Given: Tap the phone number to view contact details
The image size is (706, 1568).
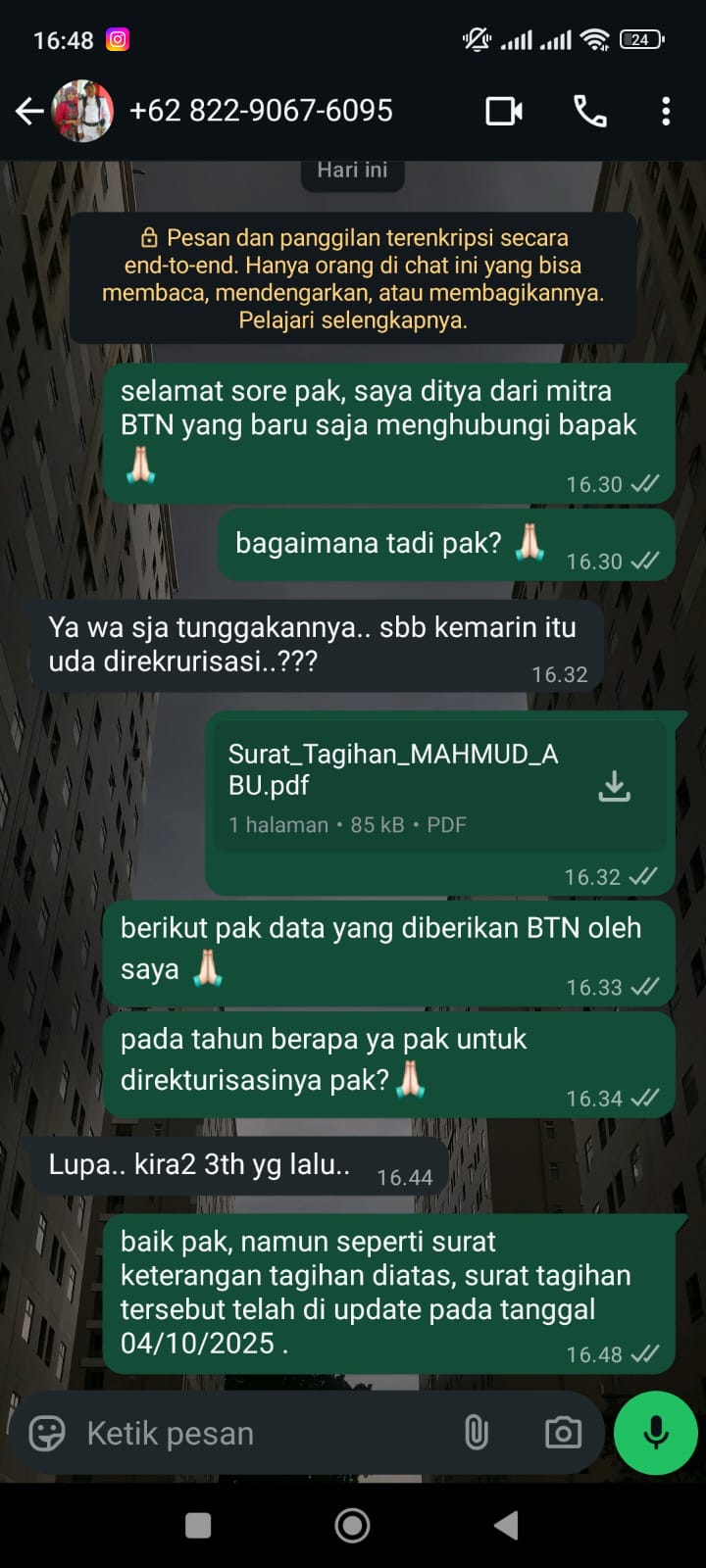Looking at the screenshot, I should 261,112.
